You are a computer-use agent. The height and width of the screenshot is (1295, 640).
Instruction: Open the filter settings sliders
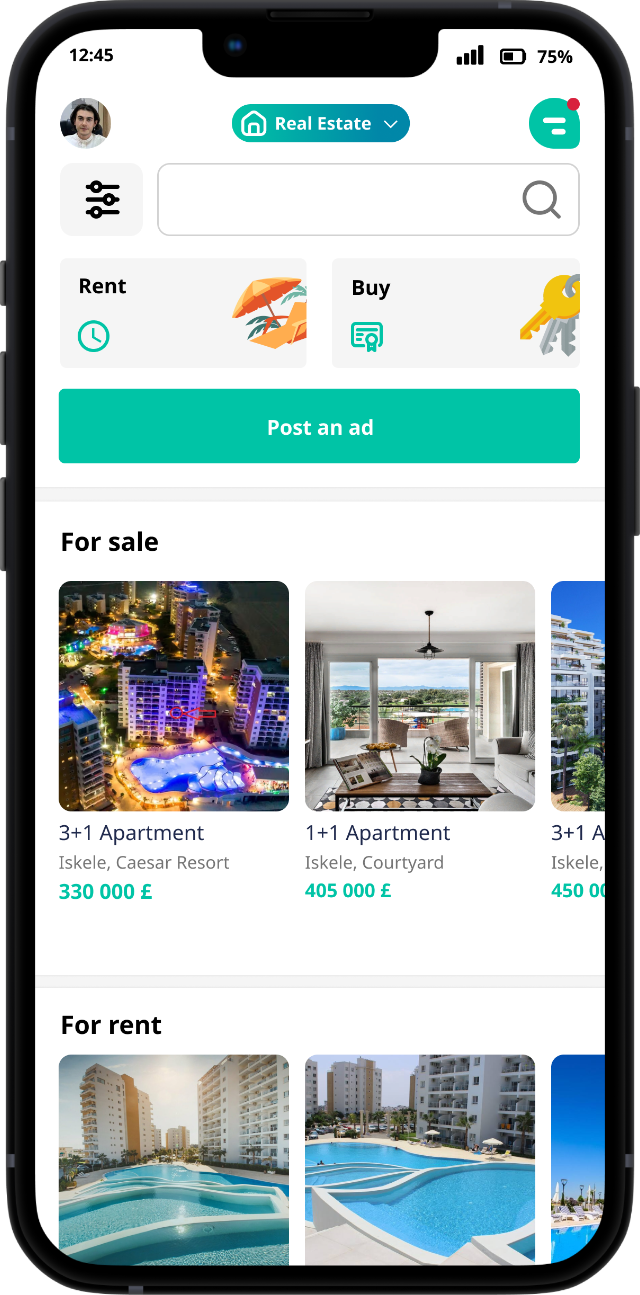pos(102,200)
